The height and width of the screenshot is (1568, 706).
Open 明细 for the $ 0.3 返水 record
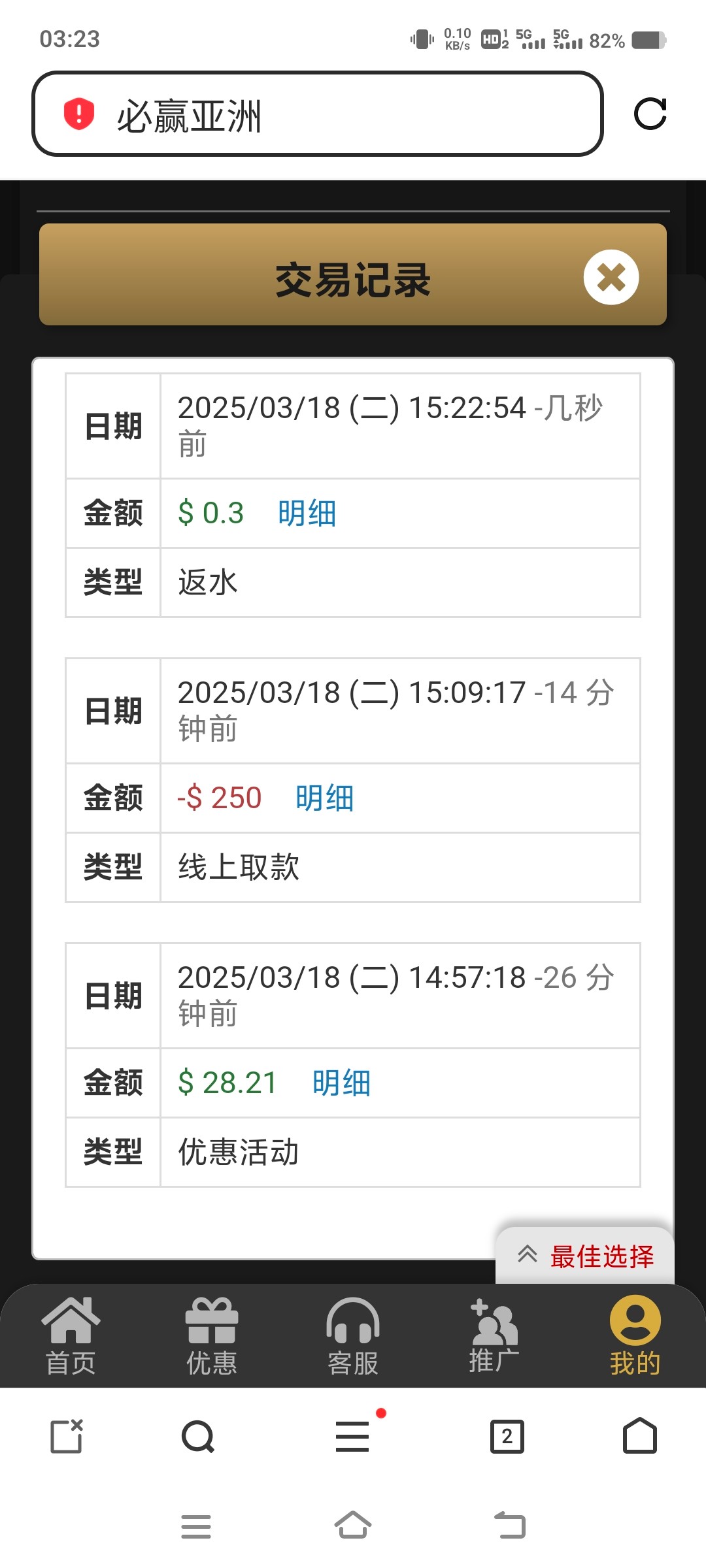point(307,513)
